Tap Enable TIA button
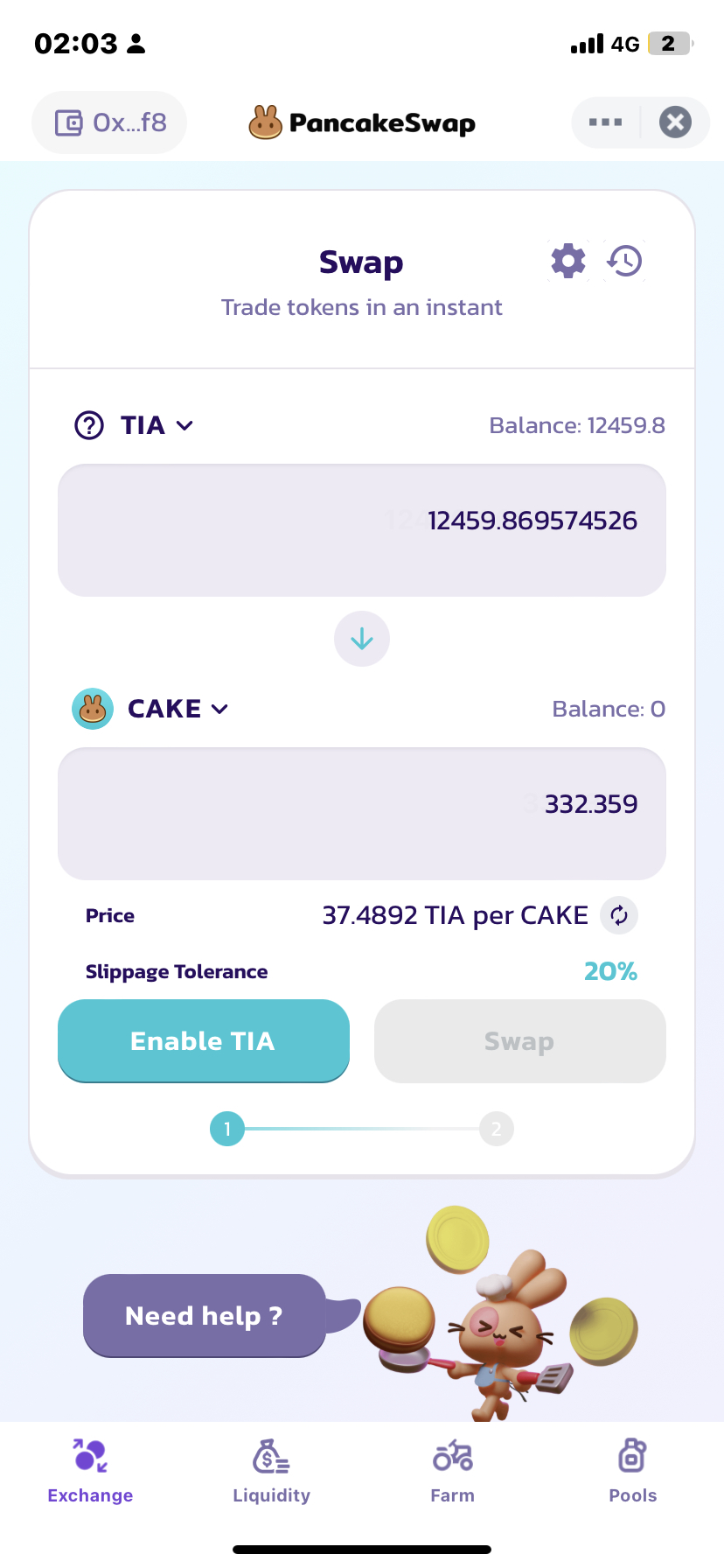Image resolution: width=724 pixels, height=1568 pixels. 204,1041
